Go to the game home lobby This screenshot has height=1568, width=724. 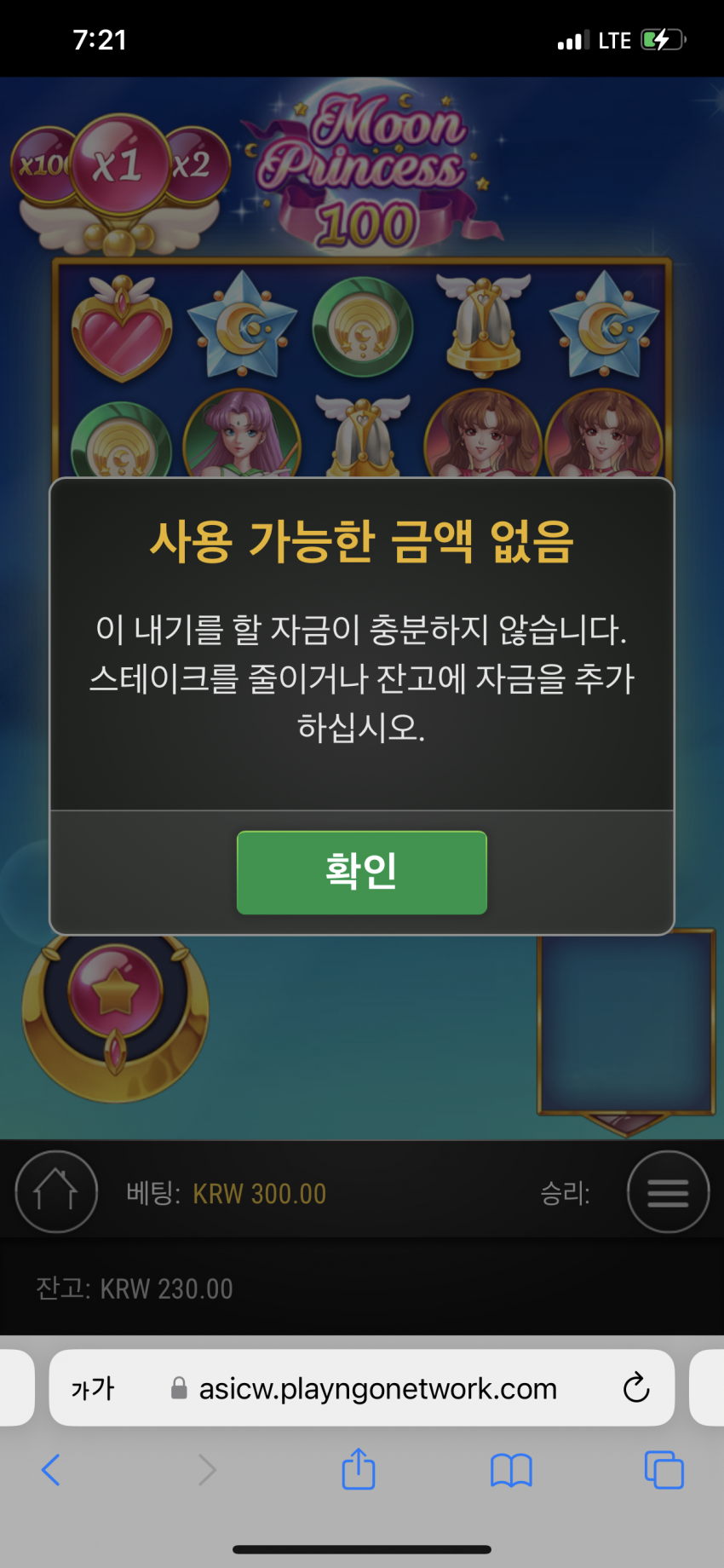[x=56, y=1190]
